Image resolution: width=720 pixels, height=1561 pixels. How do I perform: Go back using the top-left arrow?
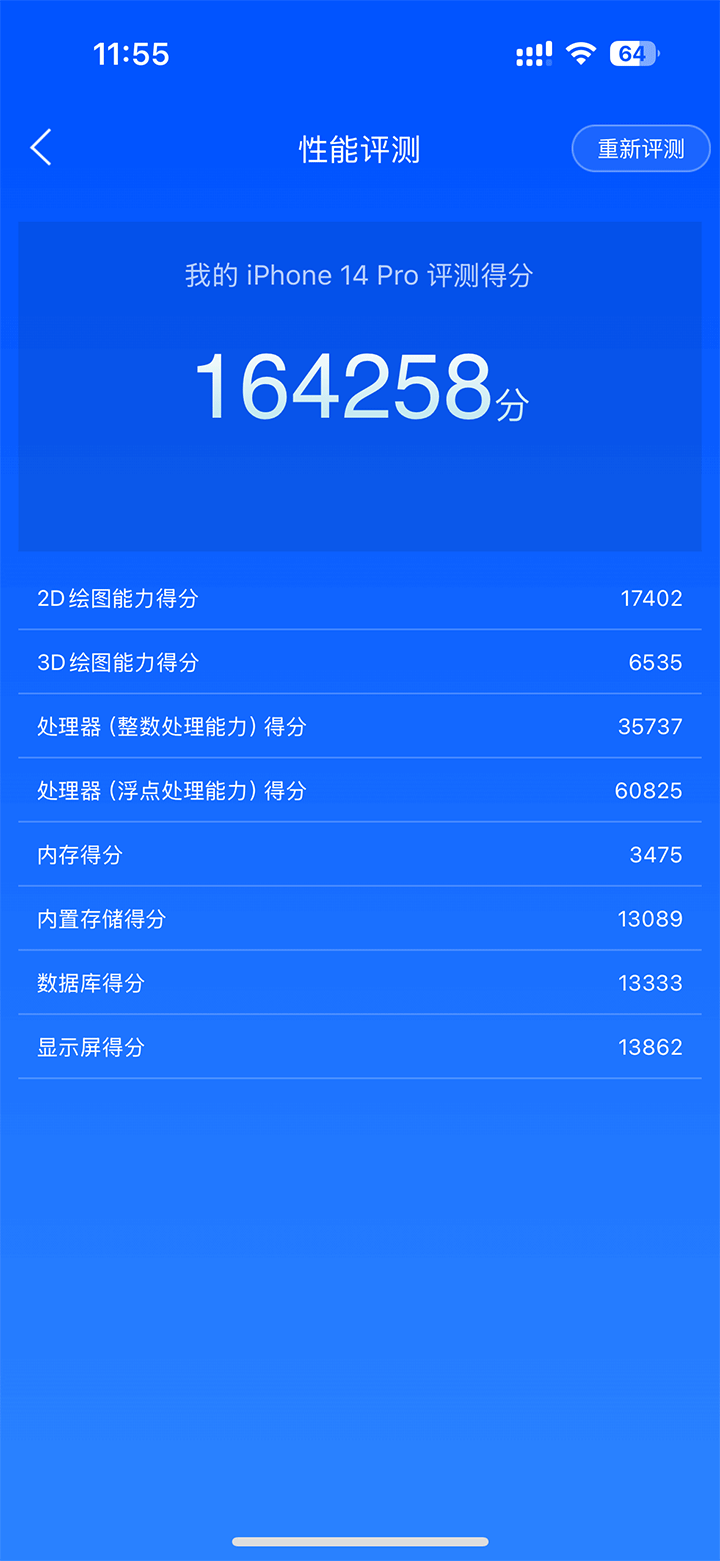tap(41, 148)
